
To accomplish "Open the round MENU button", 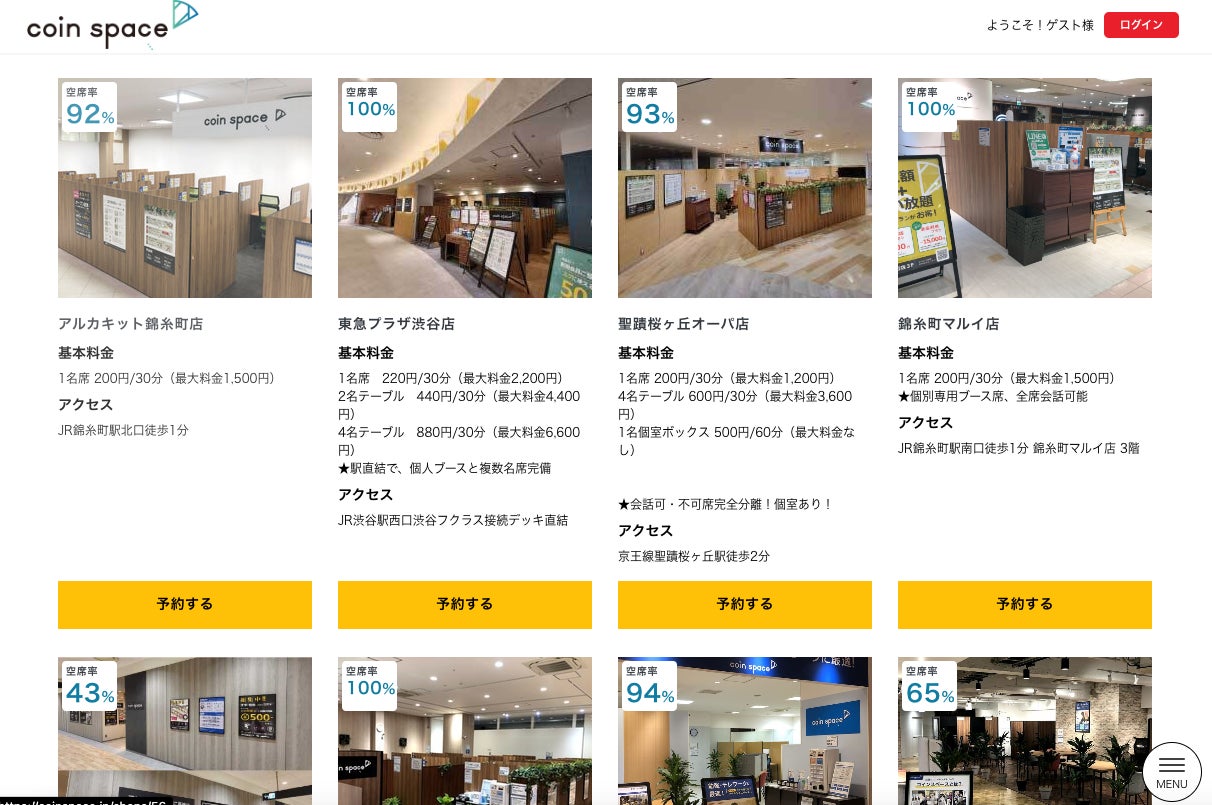I will click(1171, 772).
